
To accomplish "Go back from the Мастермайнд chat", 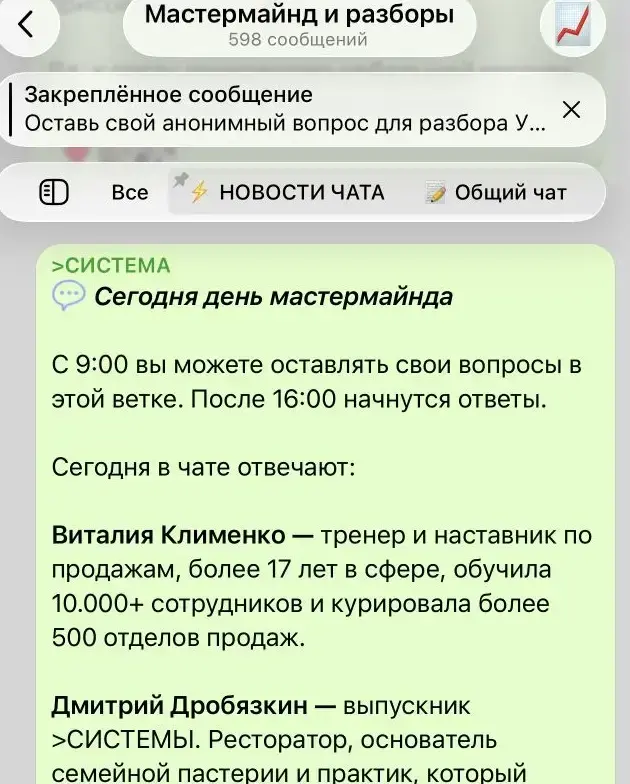I will pos(27,26).
